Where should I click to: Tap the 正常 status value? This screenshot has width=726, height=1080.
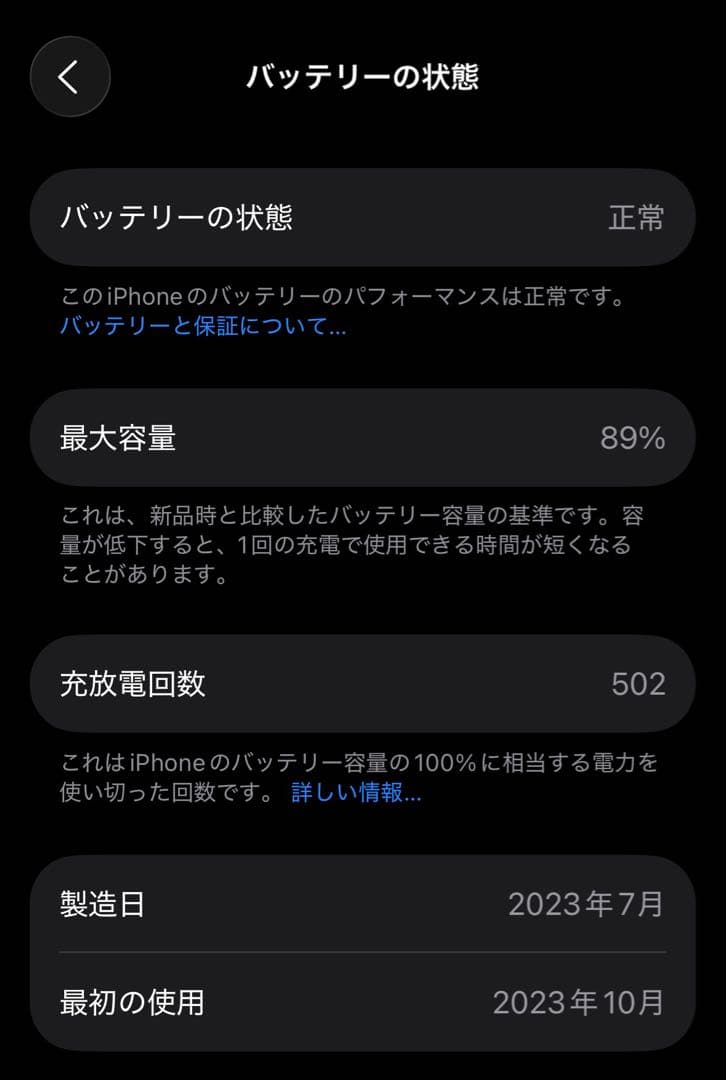click(x=638, y=217)
